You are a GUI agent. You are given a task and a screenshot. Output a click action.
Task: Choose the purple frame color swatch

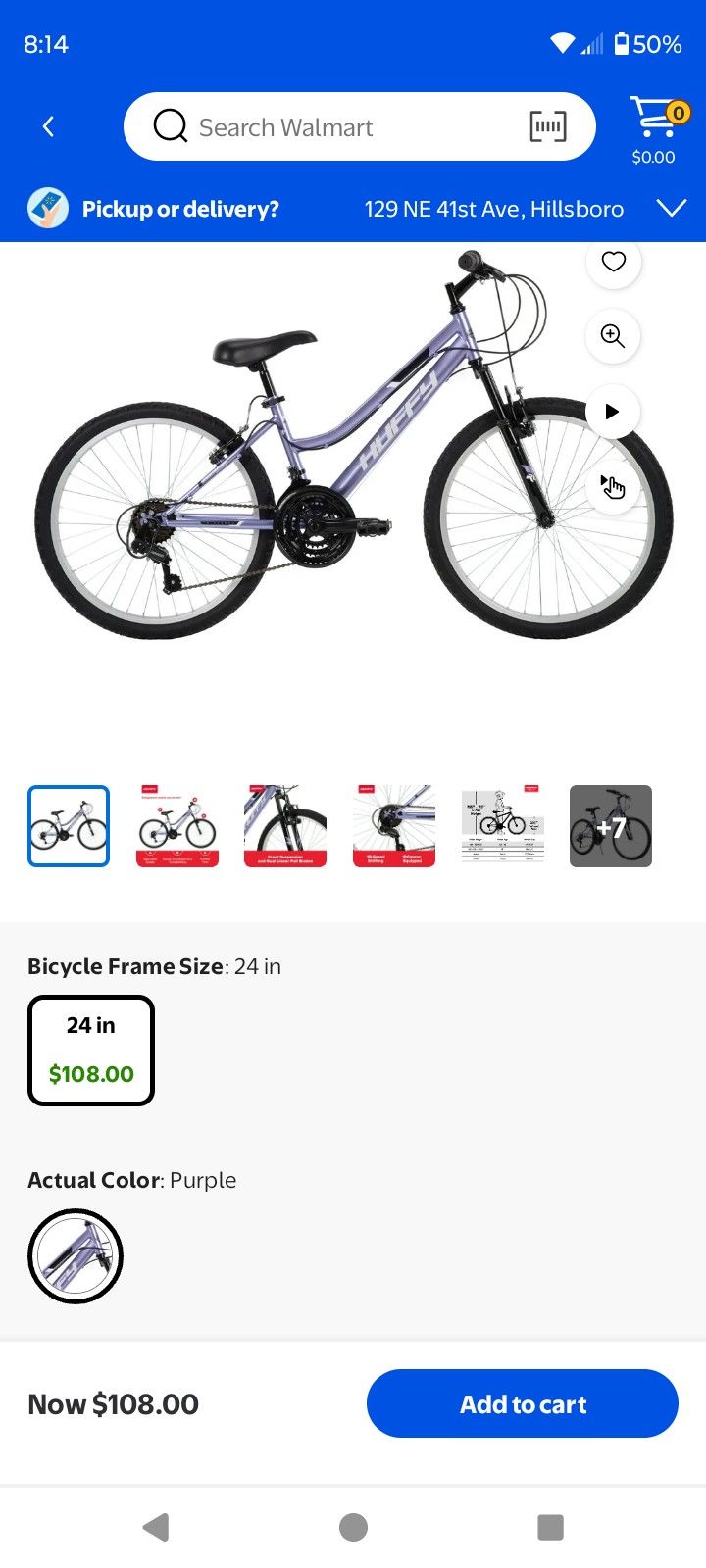click(x=75, y=1255)
